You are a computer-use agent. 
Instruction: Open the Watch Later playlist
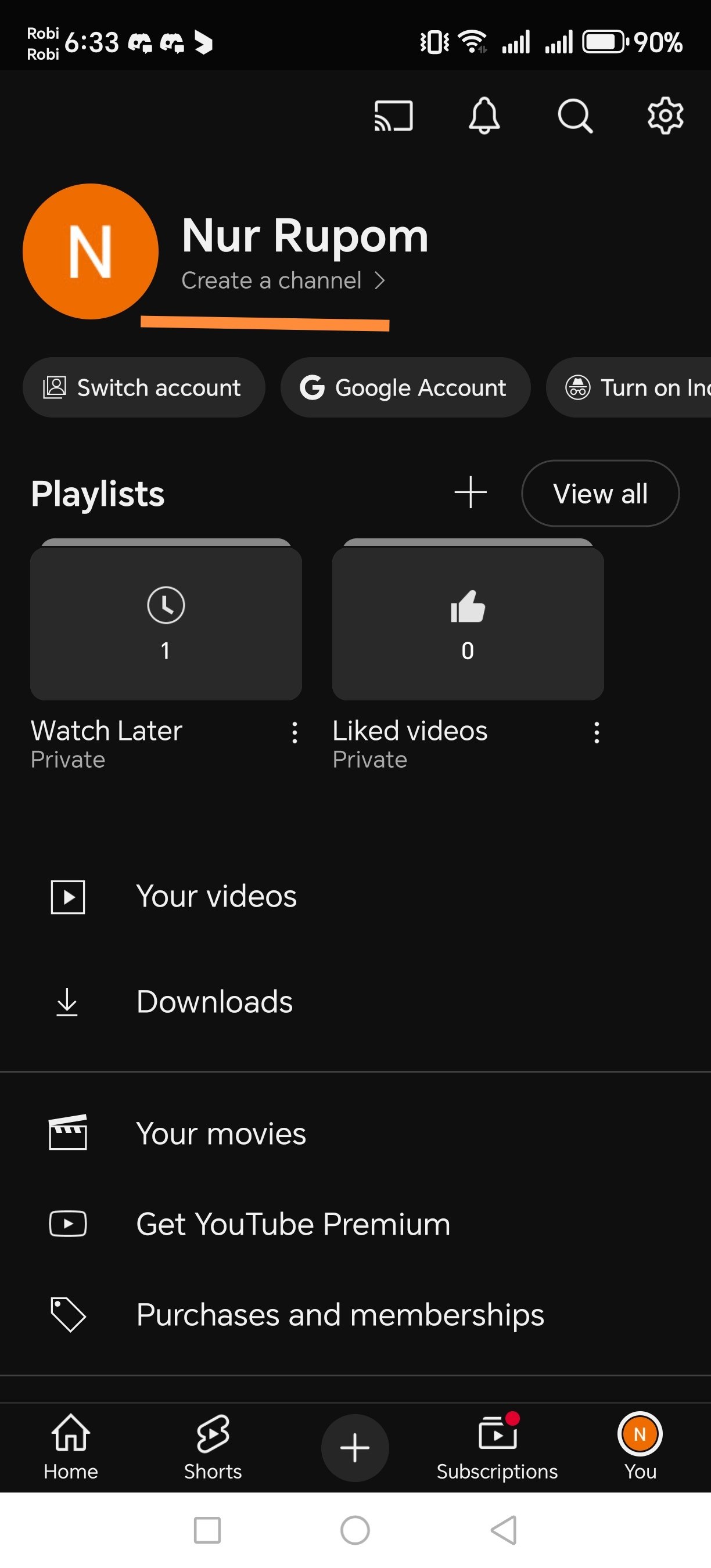click(166, 624)
